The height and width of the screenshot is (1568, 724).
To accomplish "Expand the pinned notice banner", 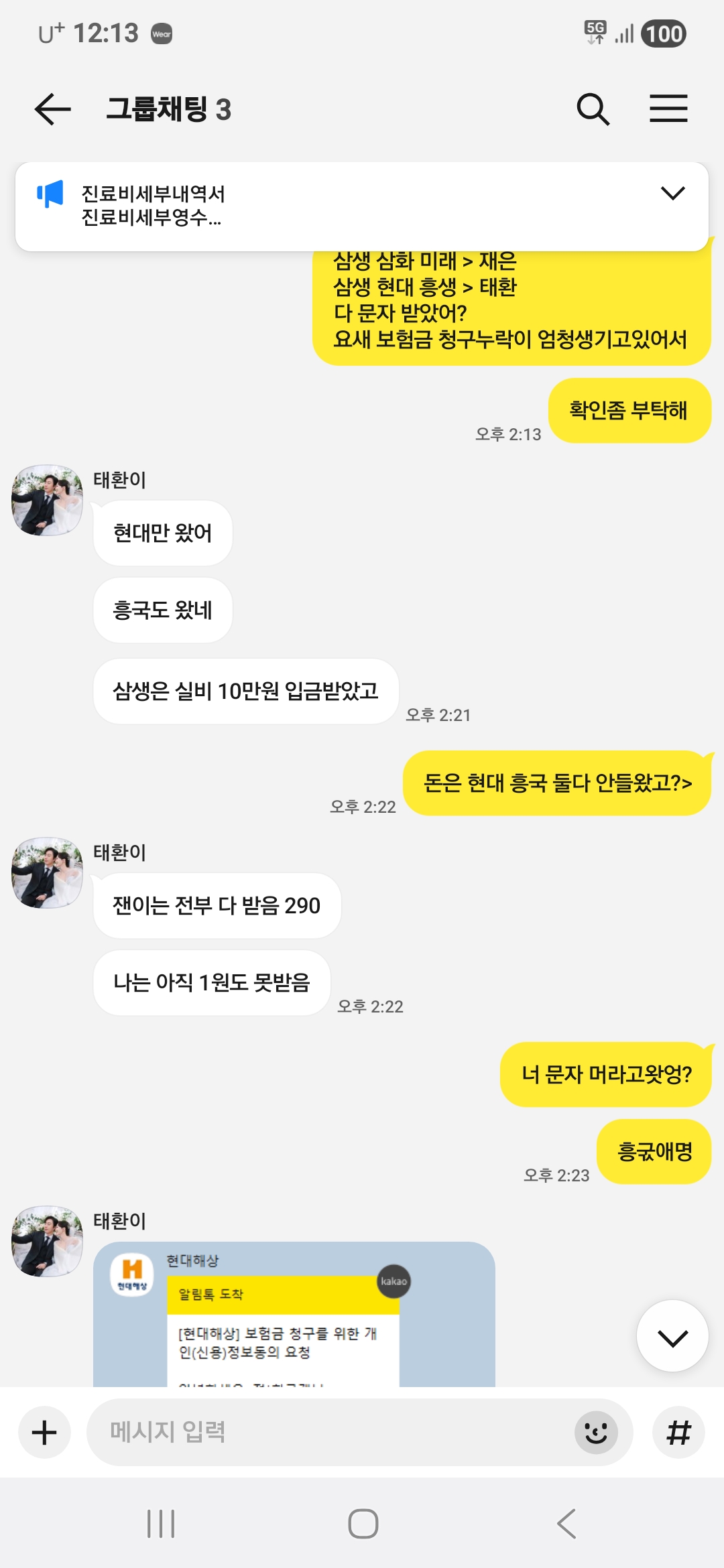I will (x=672, y=194).
